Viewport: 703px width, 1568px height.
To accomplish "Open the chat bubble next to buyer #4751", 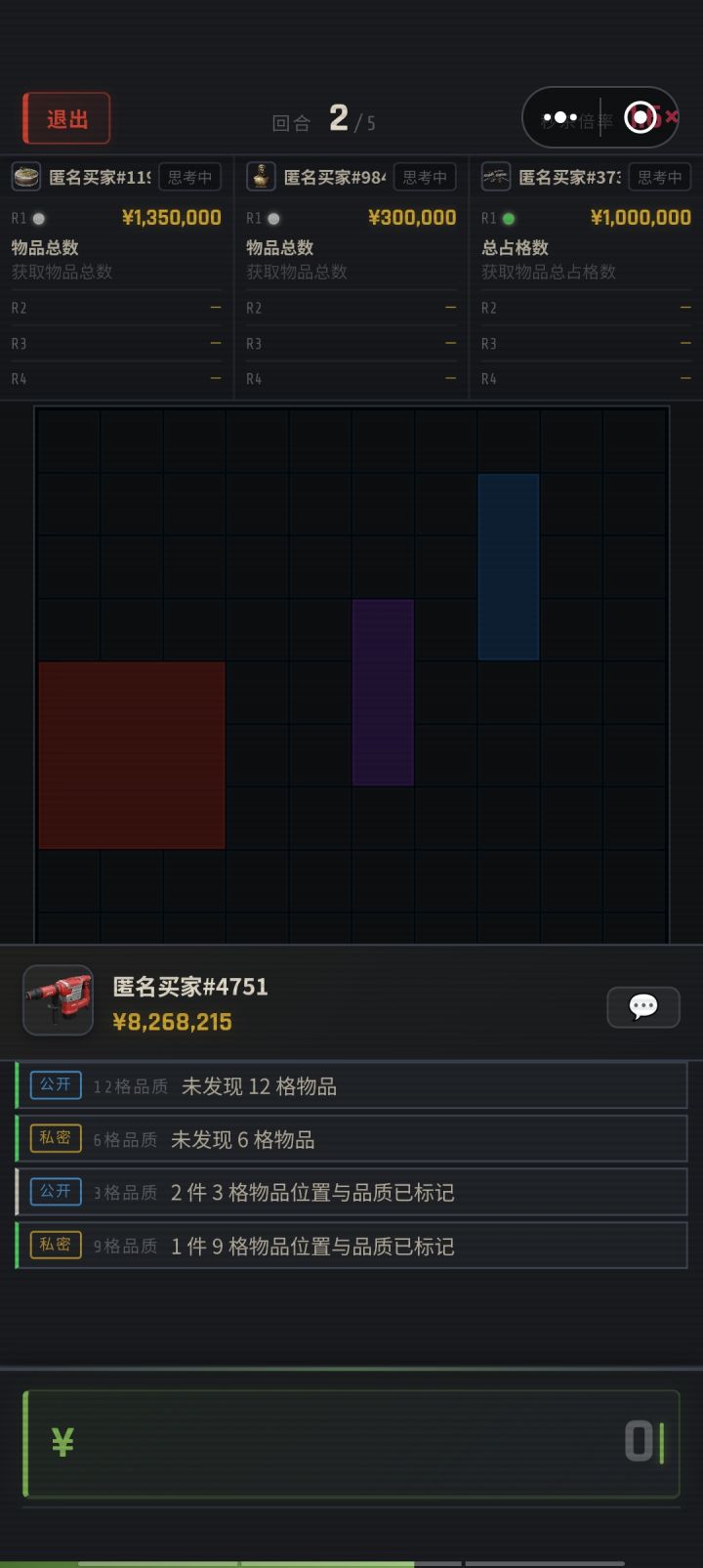I will pos(643,1006).
